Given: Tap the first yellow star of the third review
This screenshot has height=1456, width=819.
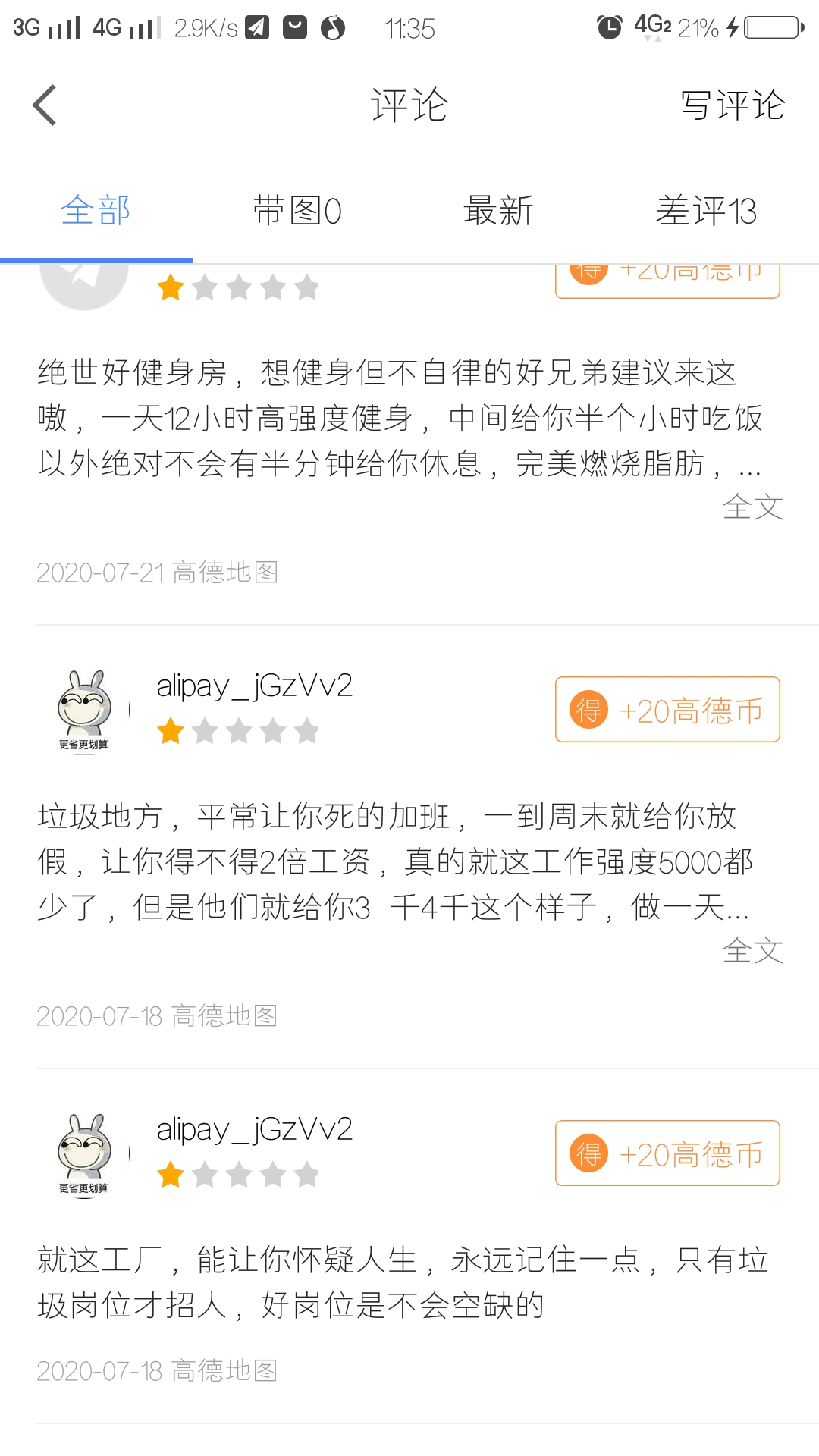Looking at the screenshot, I should tap(171, 1174).
